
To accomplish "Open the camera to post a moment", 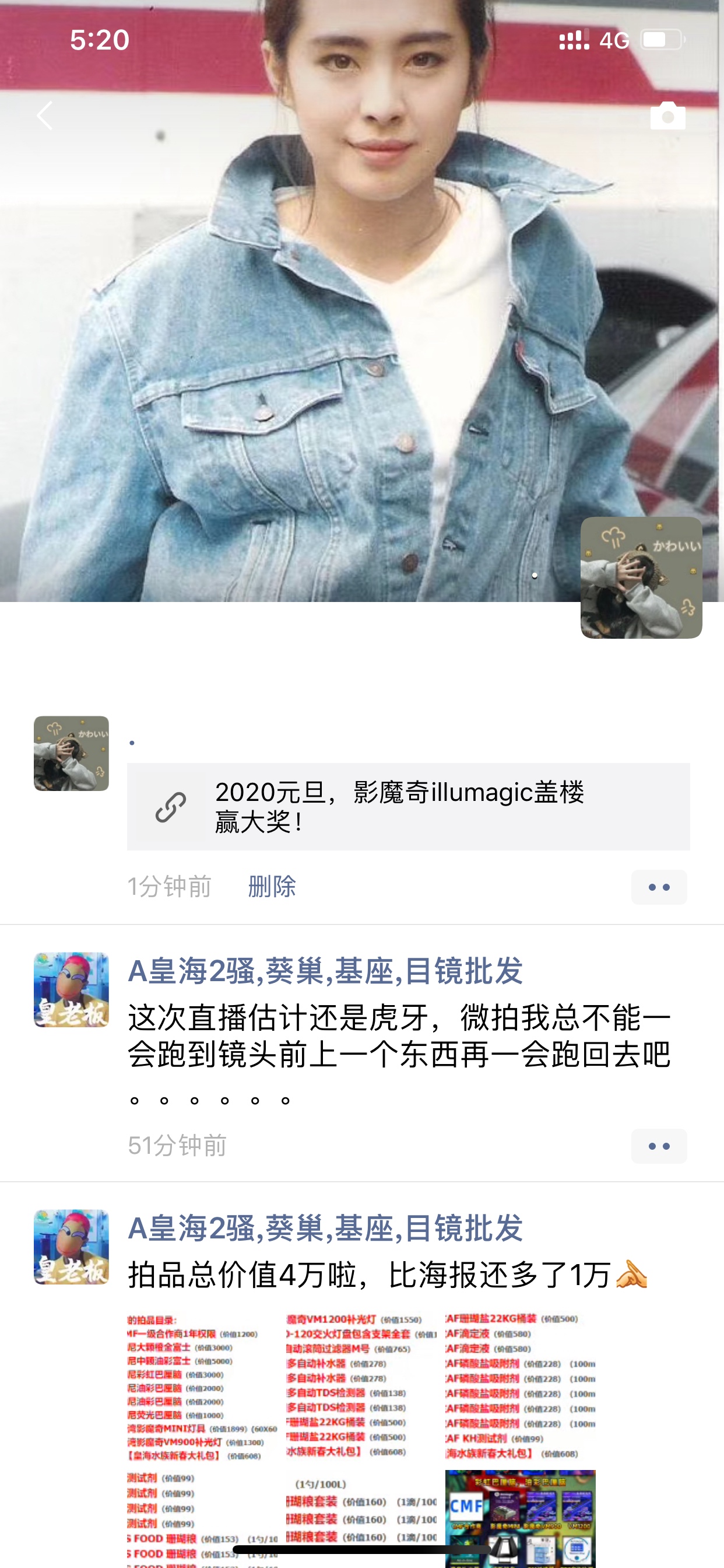I will tap(667, 116).
